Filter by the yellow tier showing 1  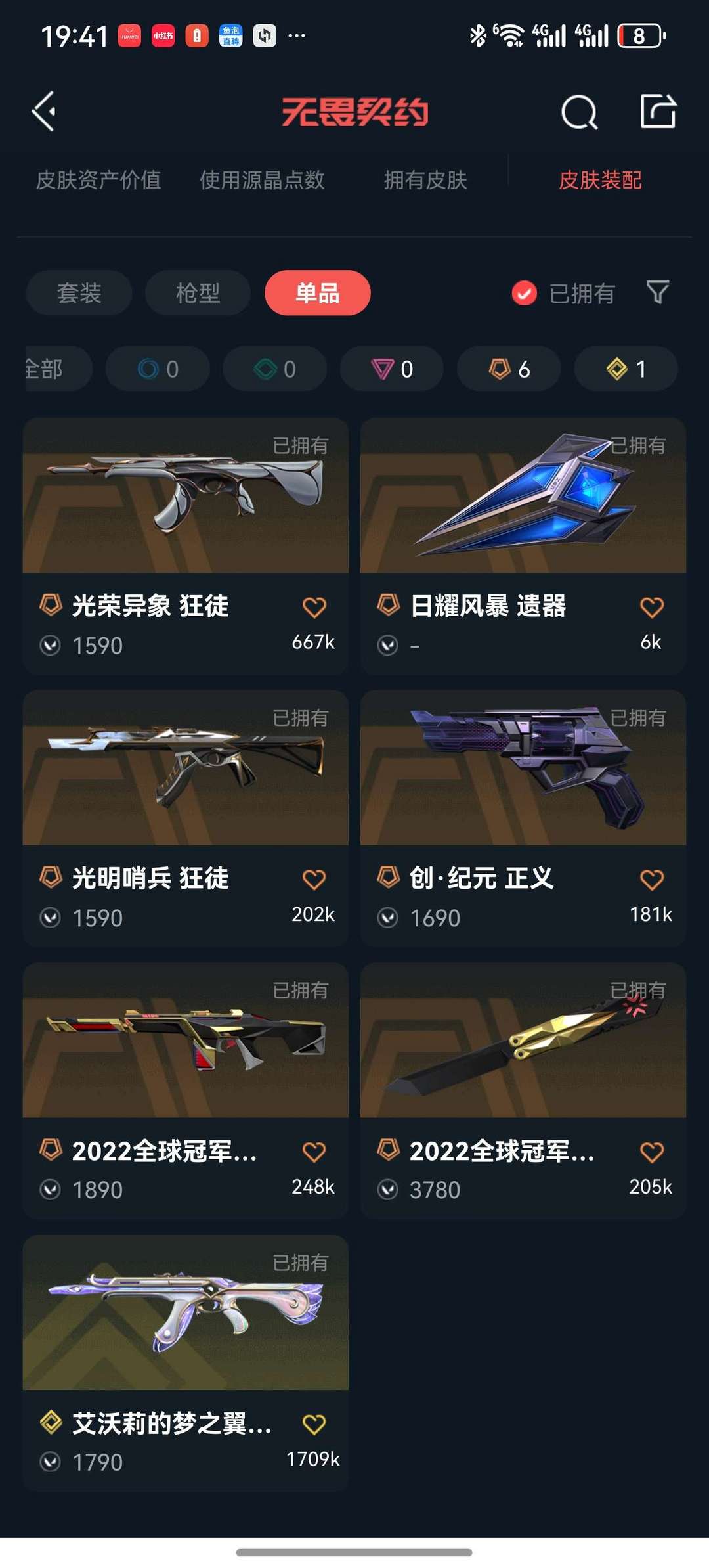point(626,369)
